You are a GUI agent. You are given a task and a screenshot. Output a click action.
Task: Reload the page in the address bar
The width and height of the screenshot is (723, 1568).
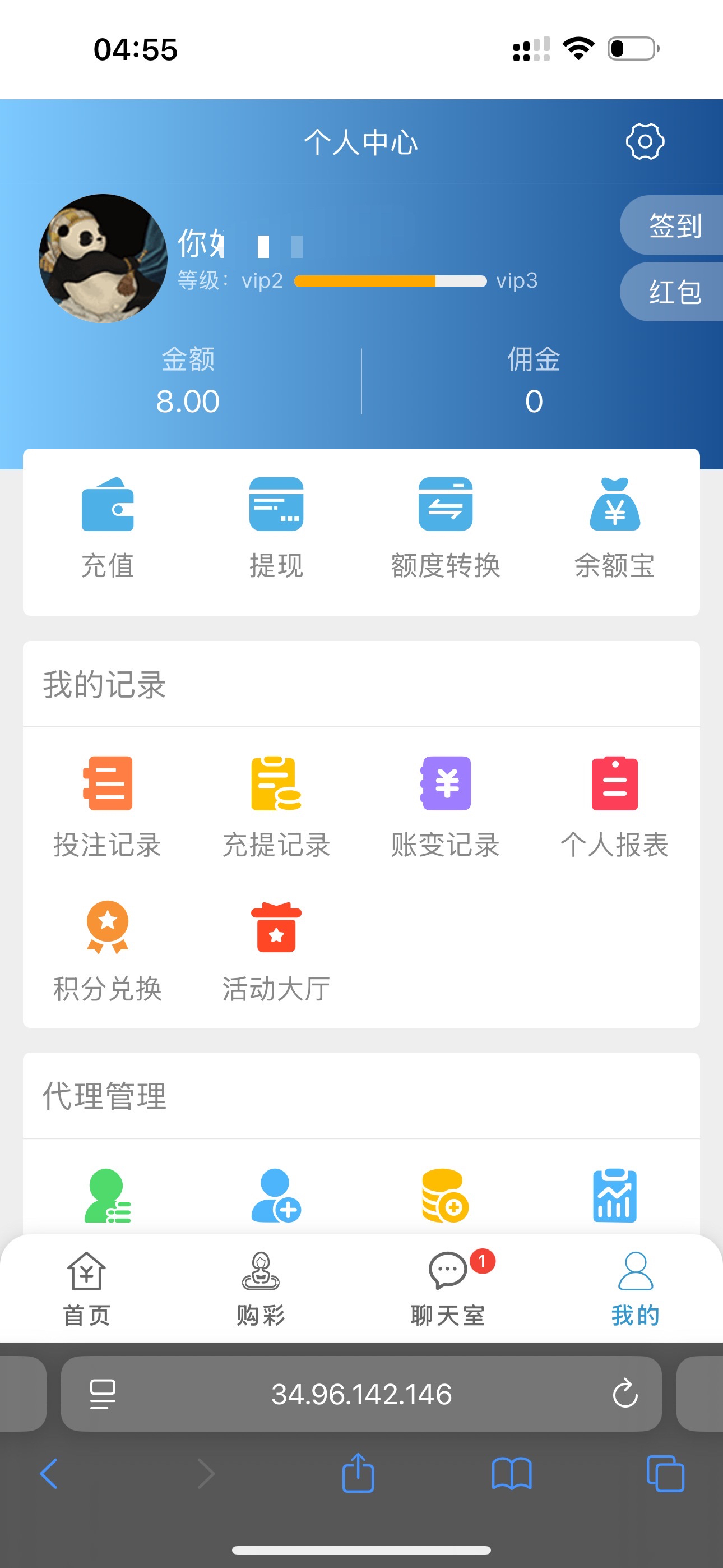point(625,1394)
